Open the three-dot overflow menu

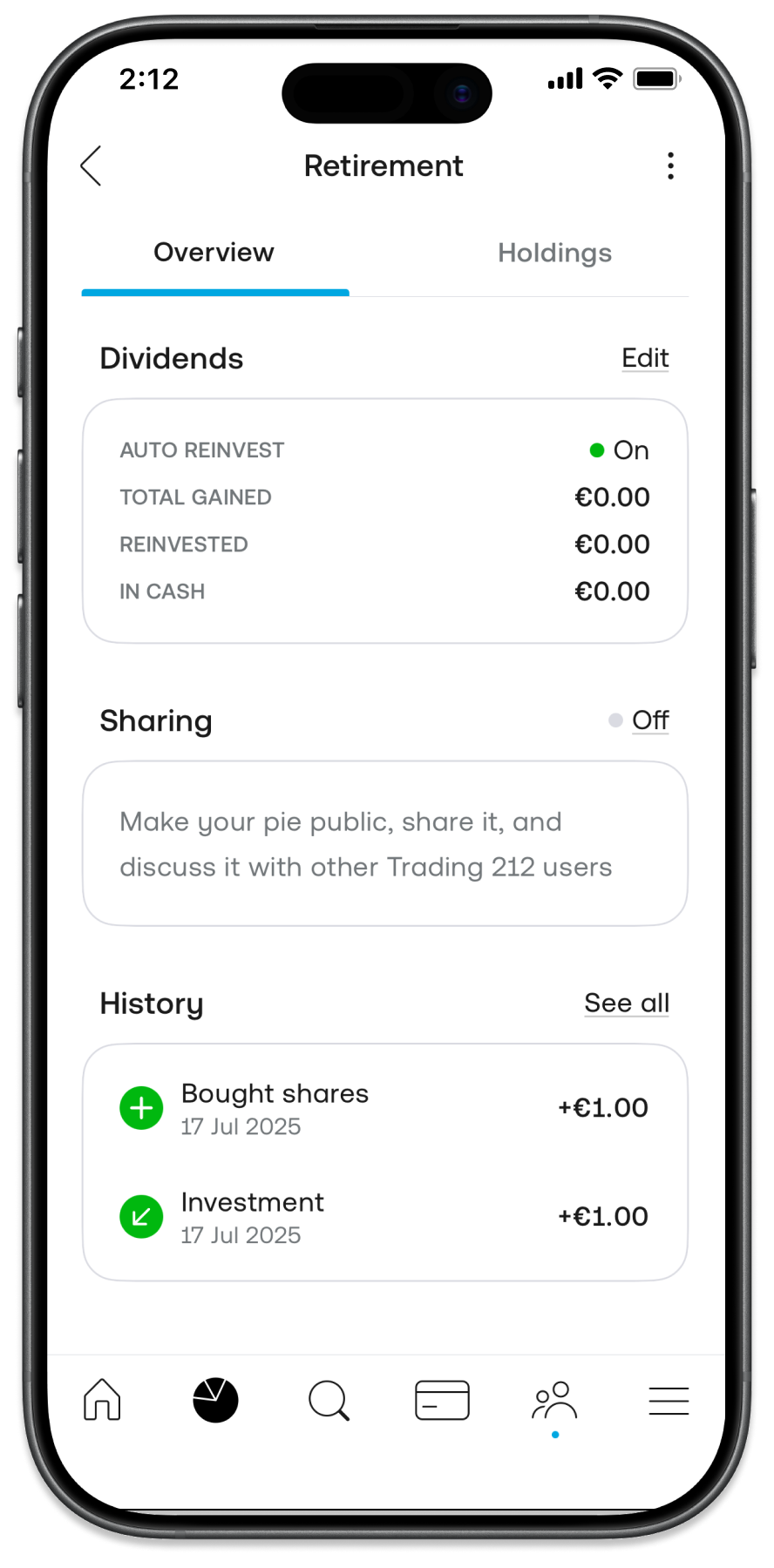[x=670, y=166]
